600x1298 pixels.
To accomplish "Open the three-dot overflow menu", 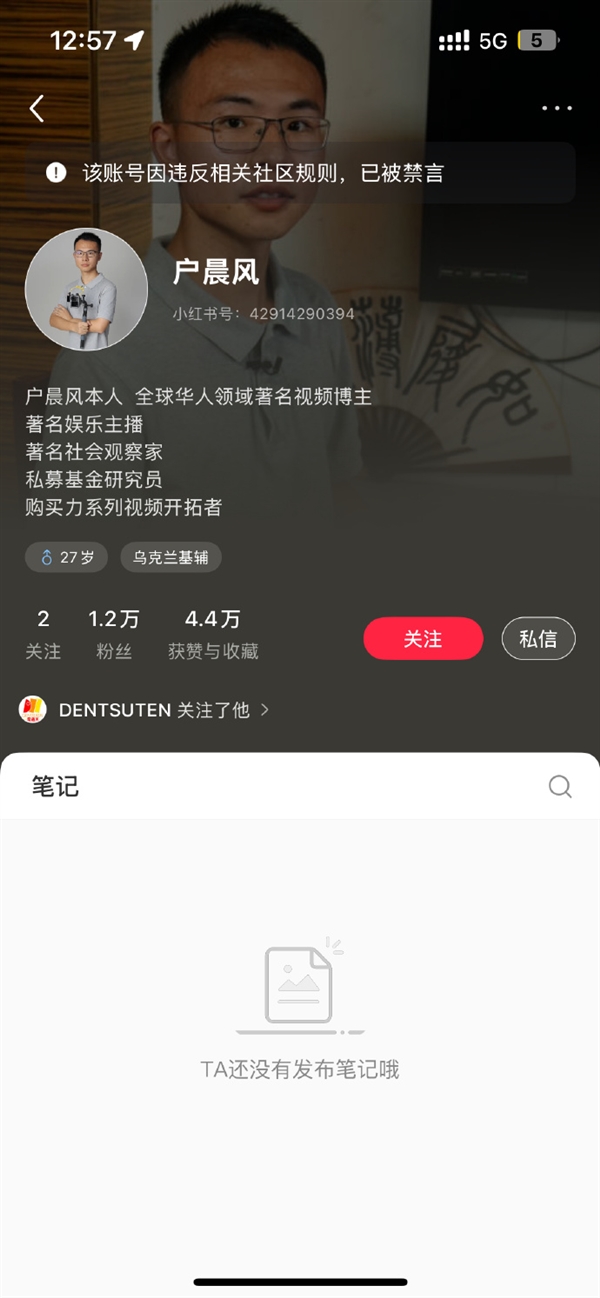I will click(x=556, y=108).
